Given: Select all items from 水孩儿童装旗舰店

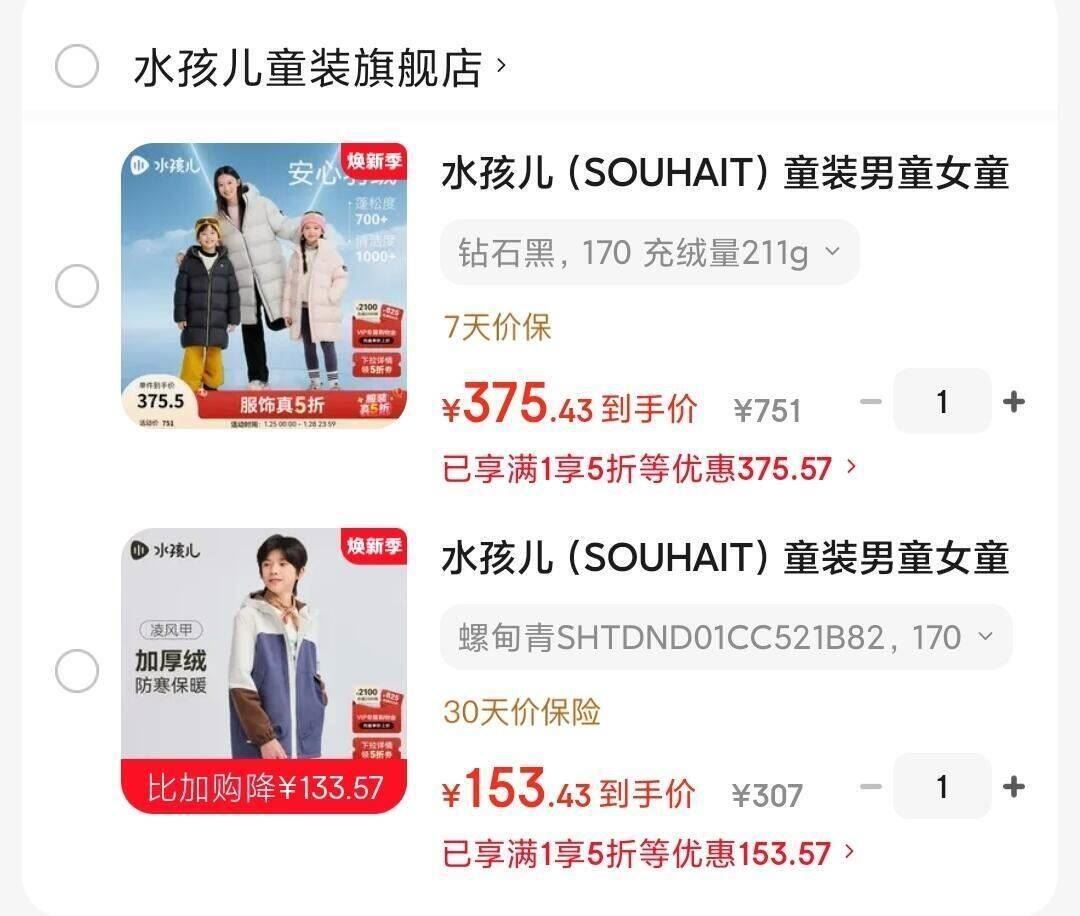Looking at the screenshot, I should coord(76,67).
